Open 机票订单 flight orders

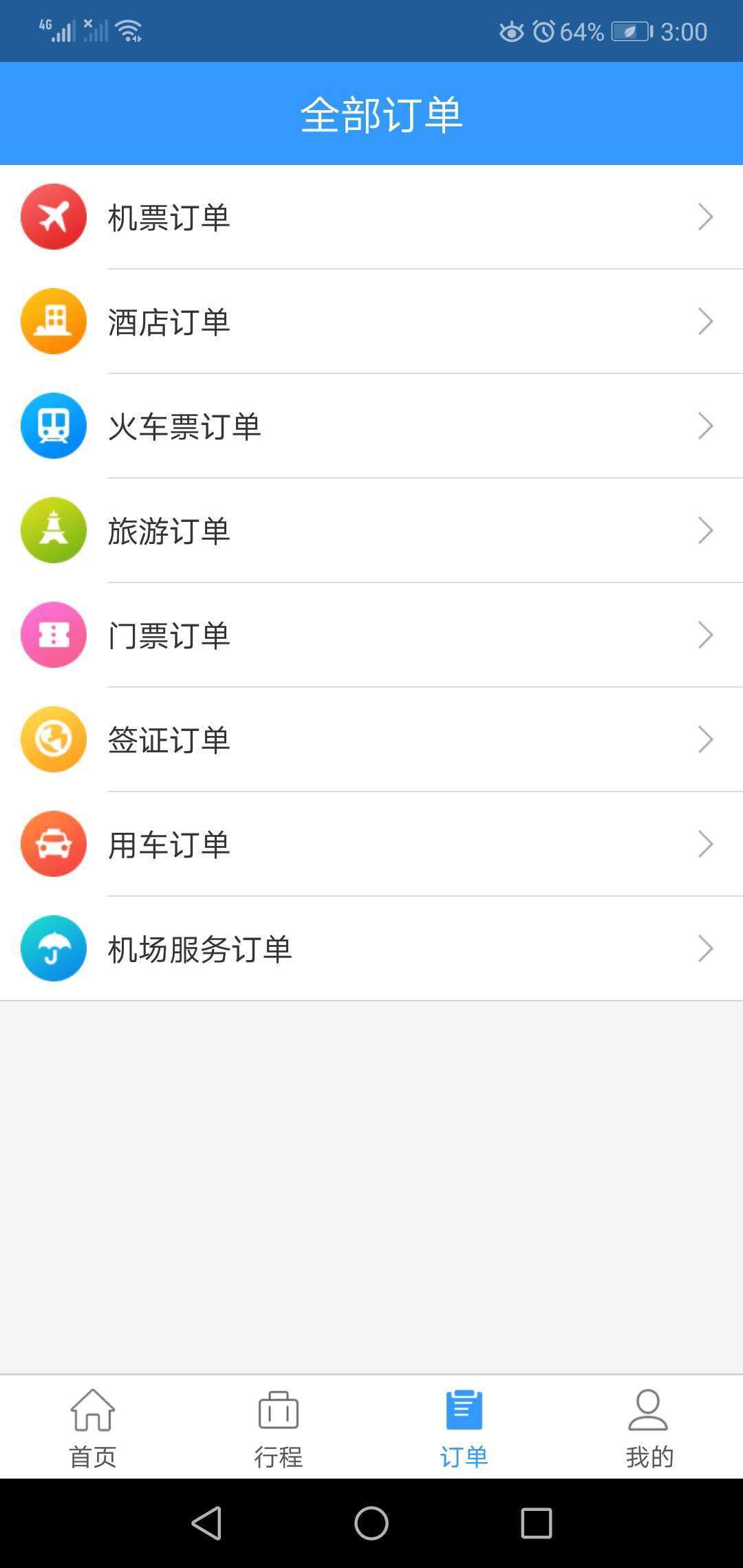371,217
